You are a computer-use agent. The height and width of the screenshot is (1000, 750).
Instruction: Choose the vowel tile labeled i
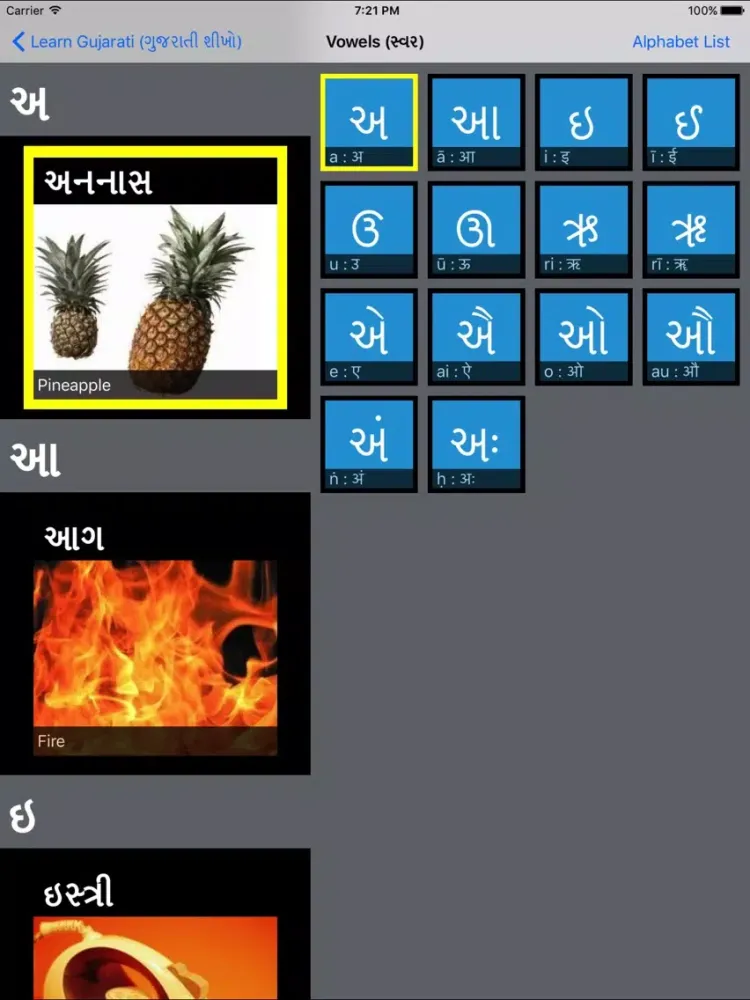pyautogui.click(x=583, y=121)
